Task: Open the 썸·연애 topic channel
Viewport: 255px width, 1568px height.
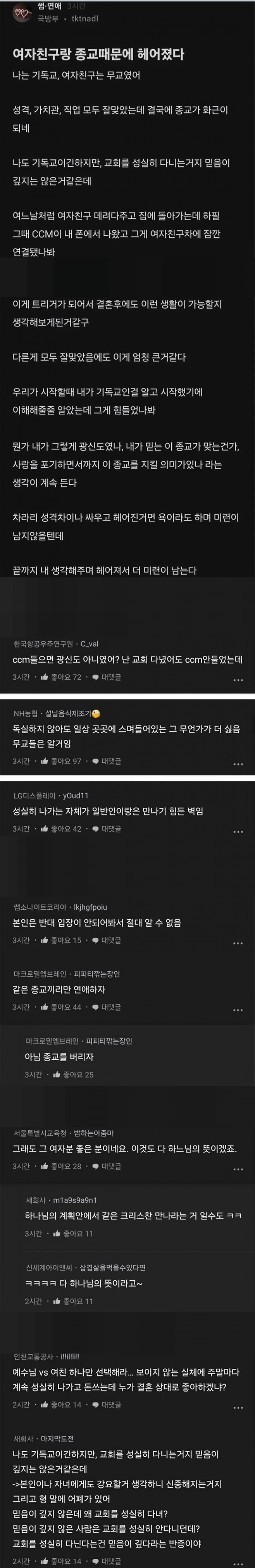Action: coord(49,6)
